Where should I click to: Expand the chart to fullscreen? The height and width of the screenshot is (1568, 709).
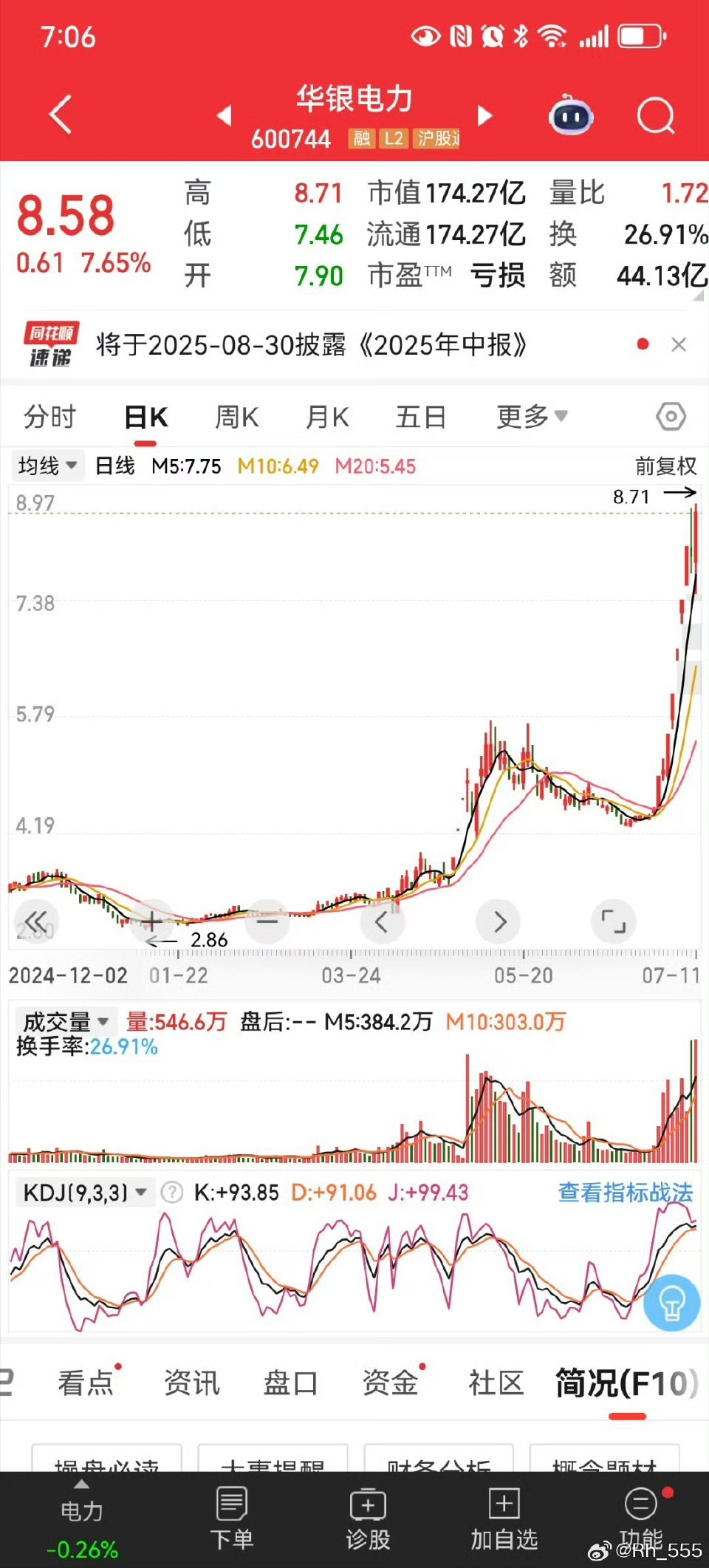pyautogui.click(x=614, y=921)
